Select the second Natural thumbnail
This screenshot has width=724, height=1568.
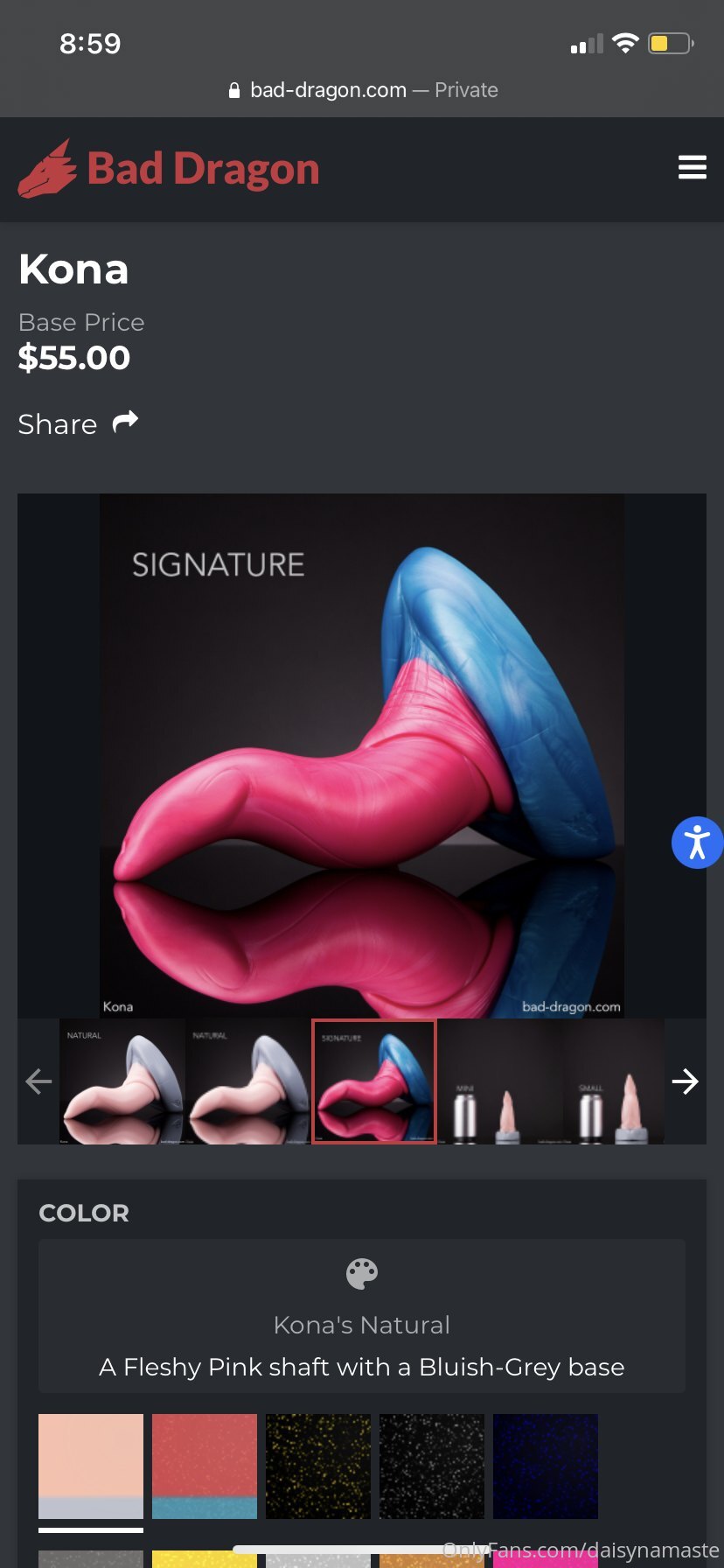(248, 1081)
